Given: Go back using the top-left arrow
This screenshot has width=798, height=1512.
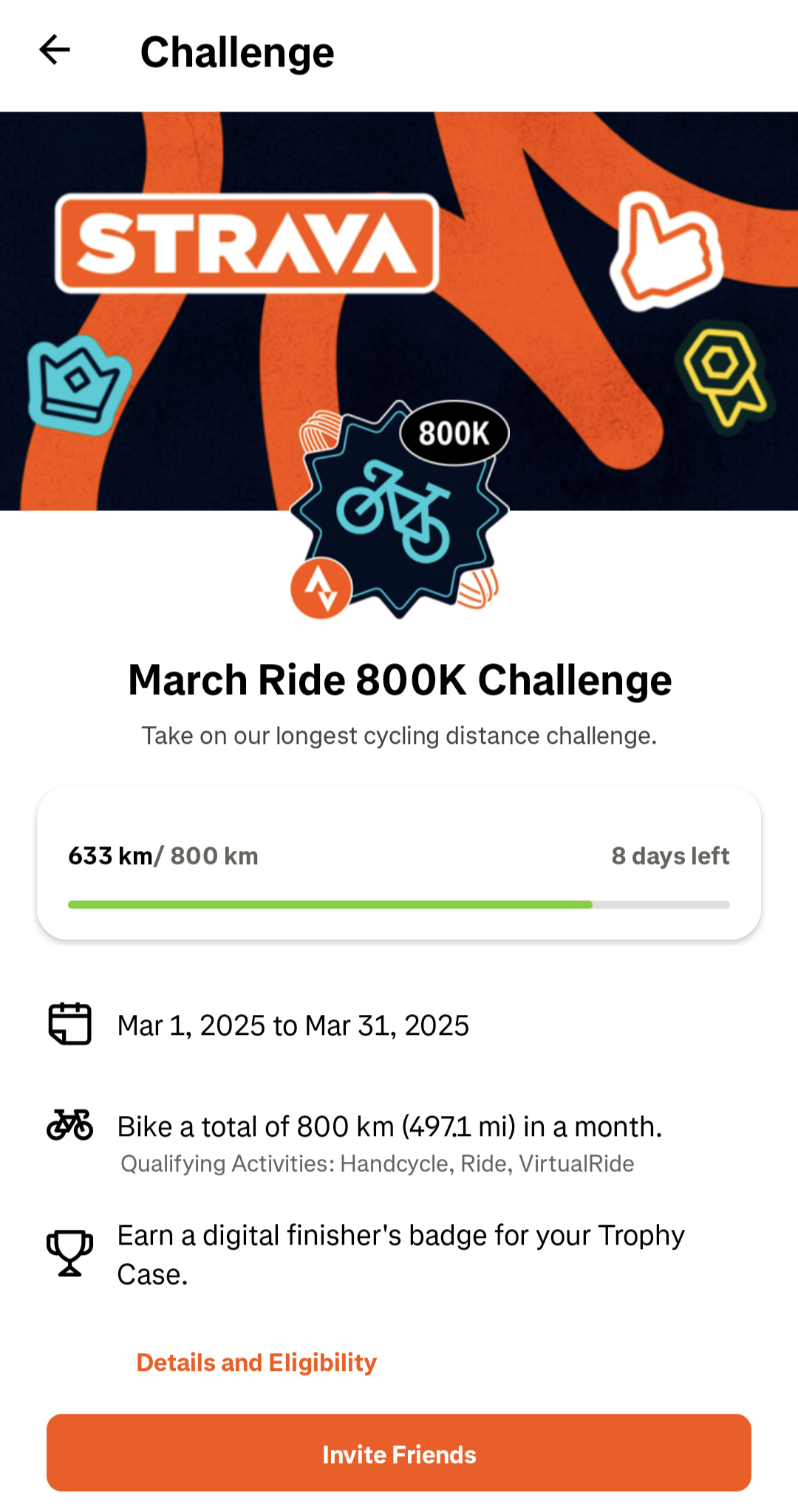Looking at the screenshot, I should click(55, 50).
